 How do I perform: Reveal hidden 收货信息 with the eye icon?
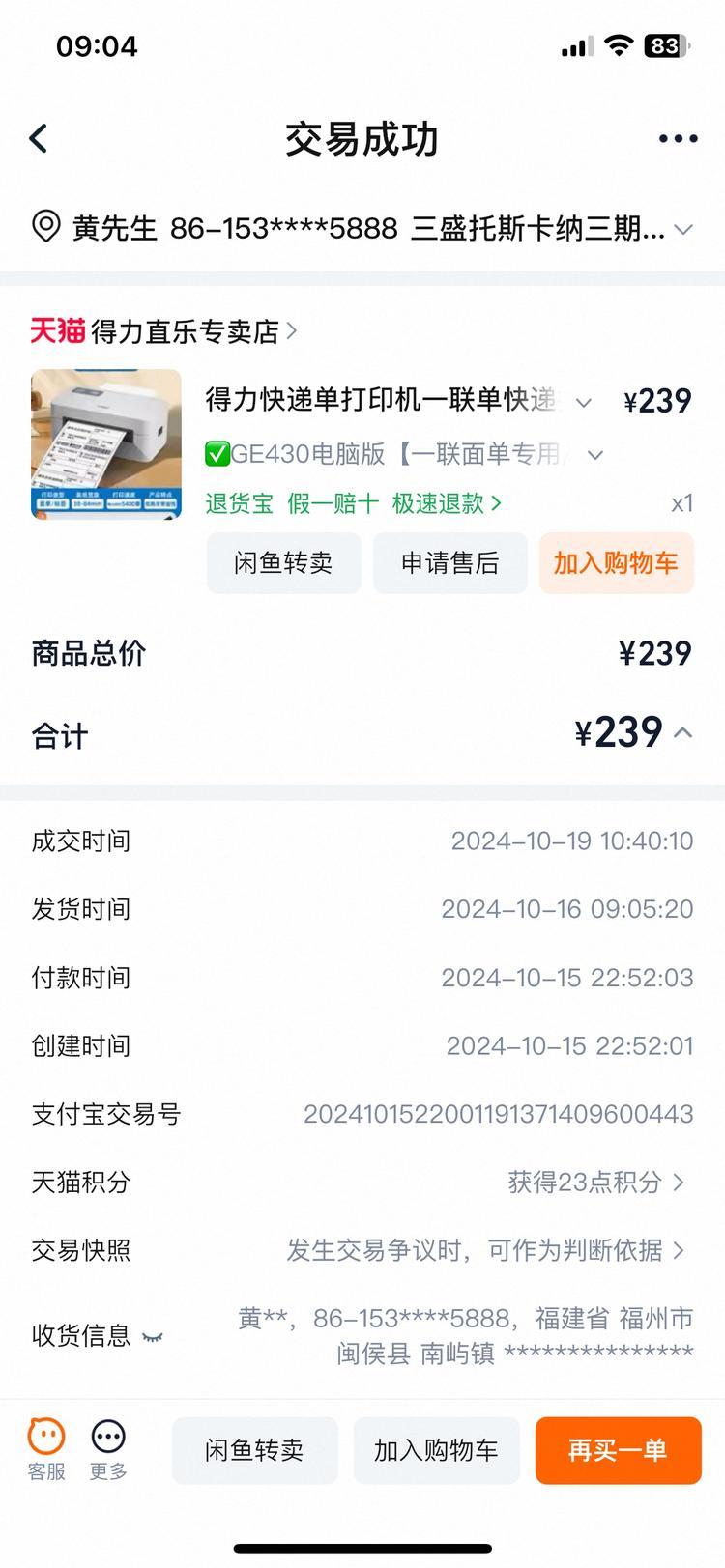point(153,1336)
